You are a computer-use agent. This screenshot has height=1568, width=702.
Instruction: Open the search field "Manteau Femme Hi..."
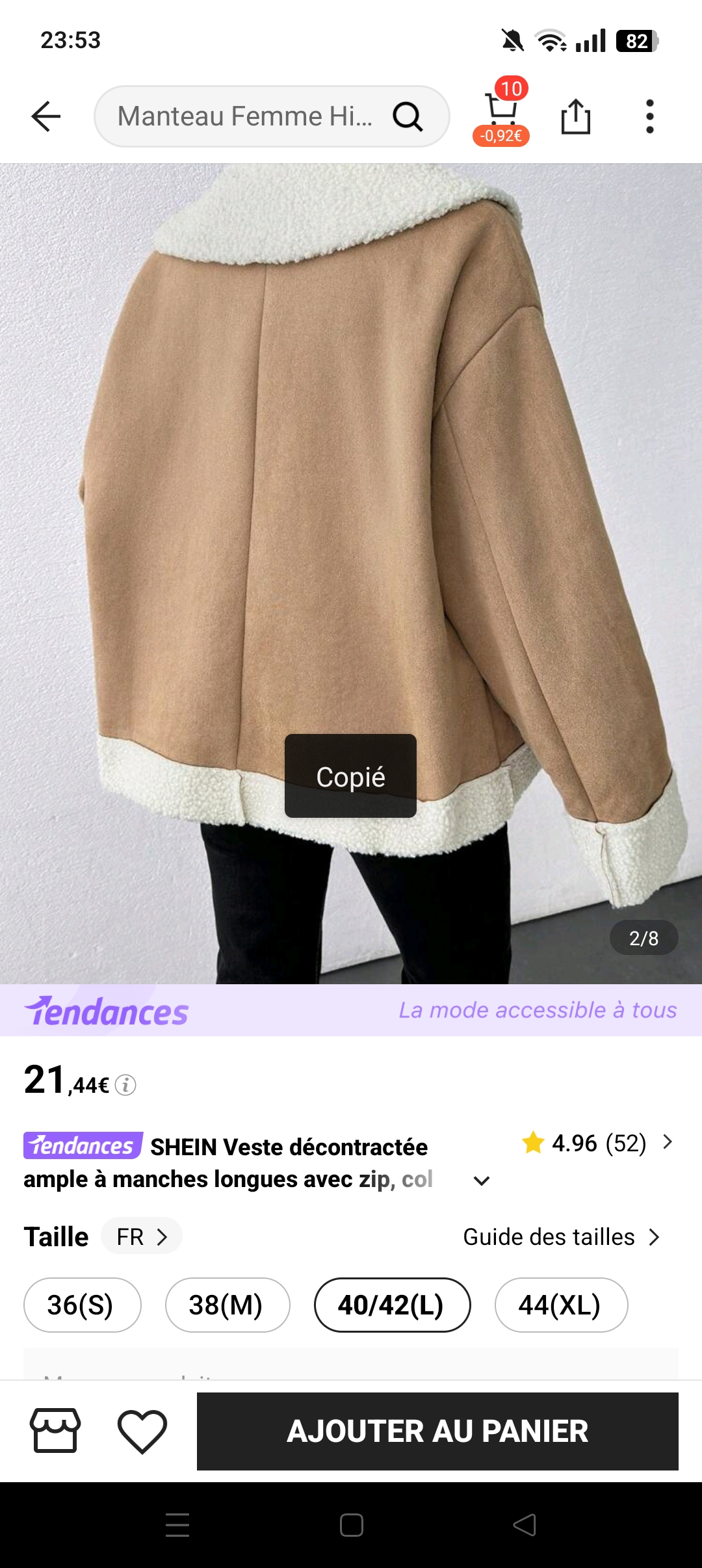[x=247, y=116]
